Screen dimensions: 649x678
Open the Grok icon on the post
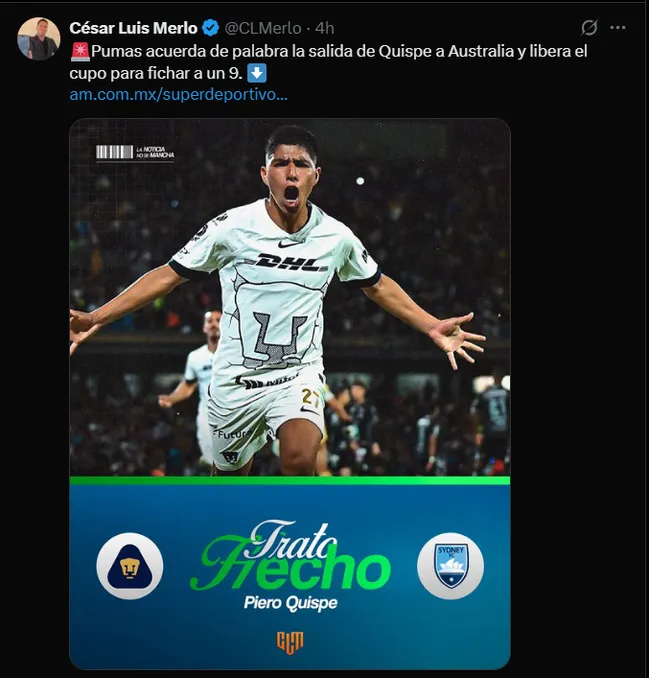tap(590, 28)
